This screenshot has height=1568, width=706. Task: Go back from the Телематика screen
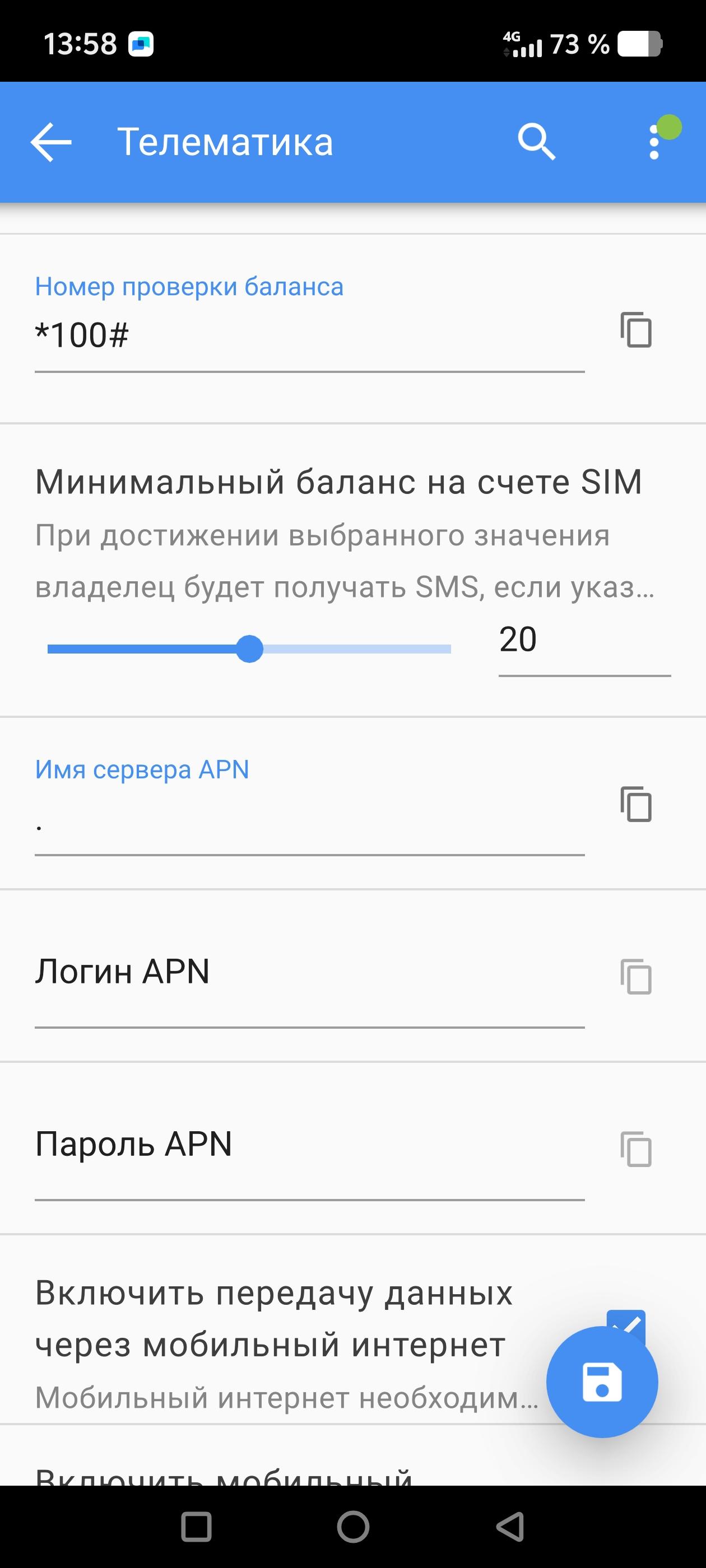(51, 142)
